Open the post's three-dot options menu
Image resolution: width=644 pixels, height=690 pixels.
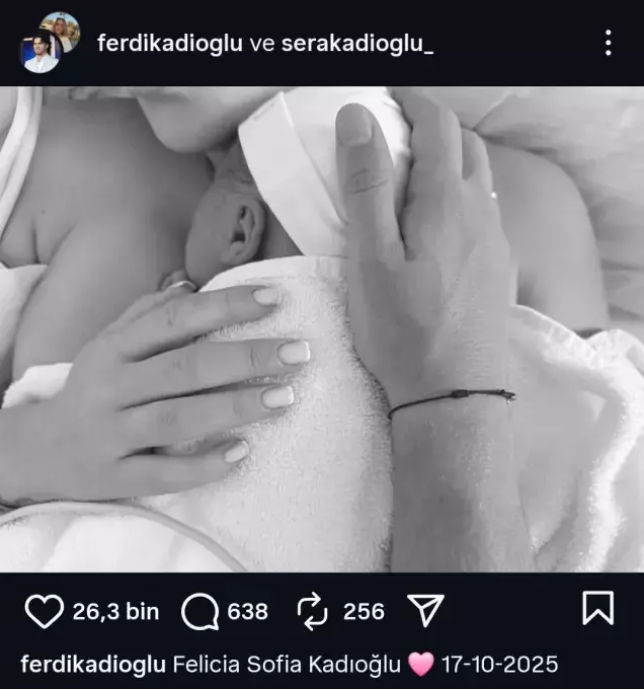click(x=608, y=42)
